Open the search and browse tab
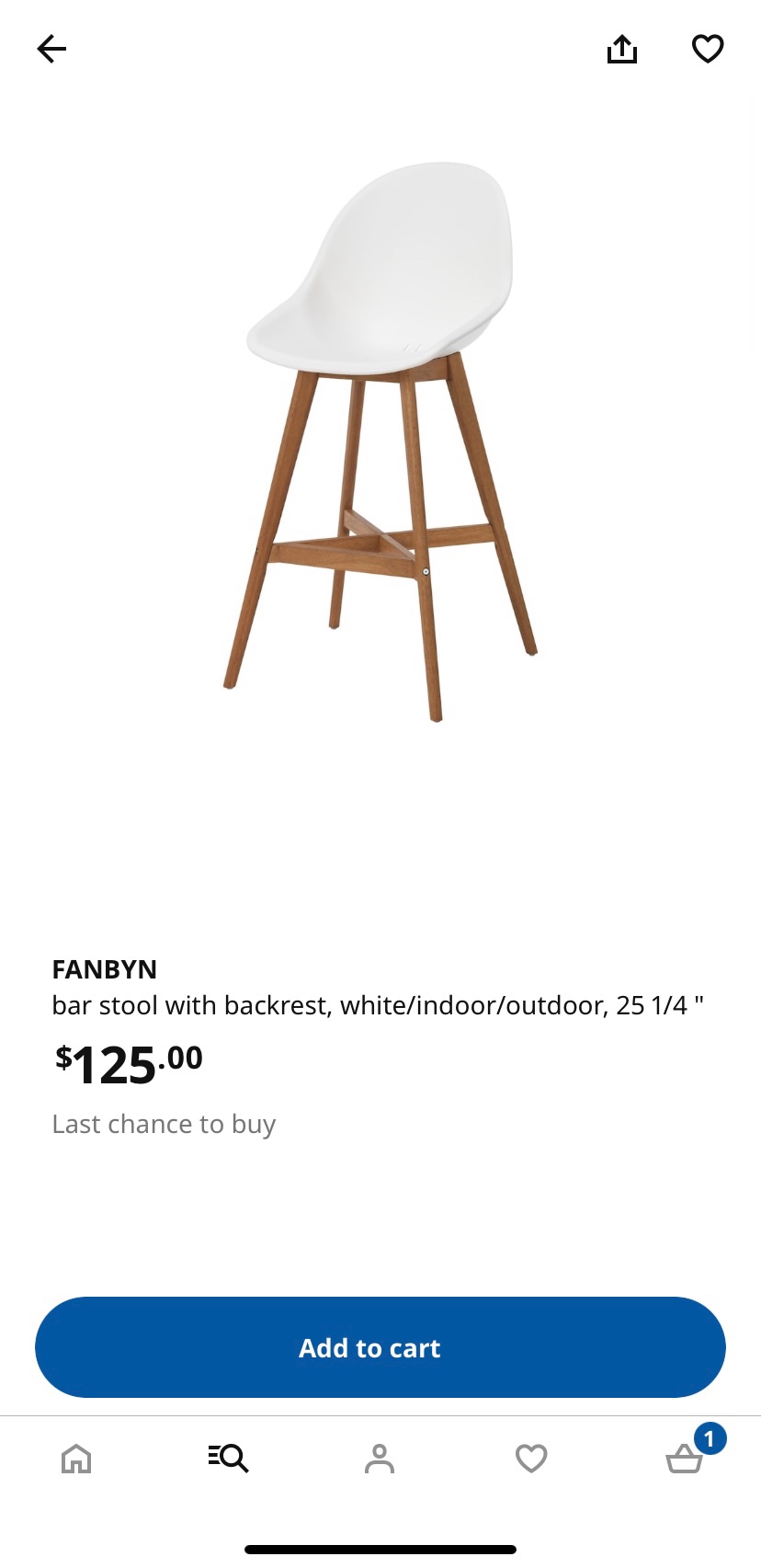761x1568 pixels. pyautogui.click(x=228, y=1458)
